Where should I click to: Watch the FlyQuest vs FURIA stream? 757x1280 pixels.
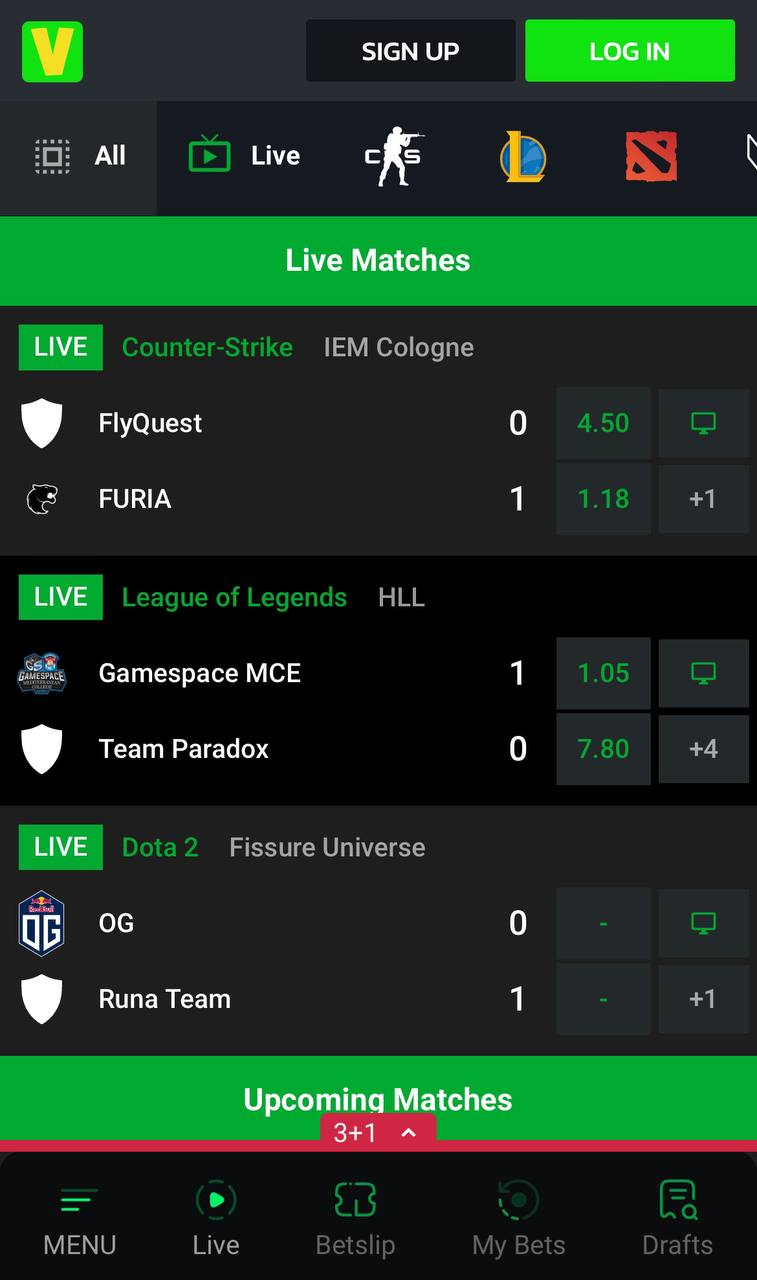click(x=703, y=423)
